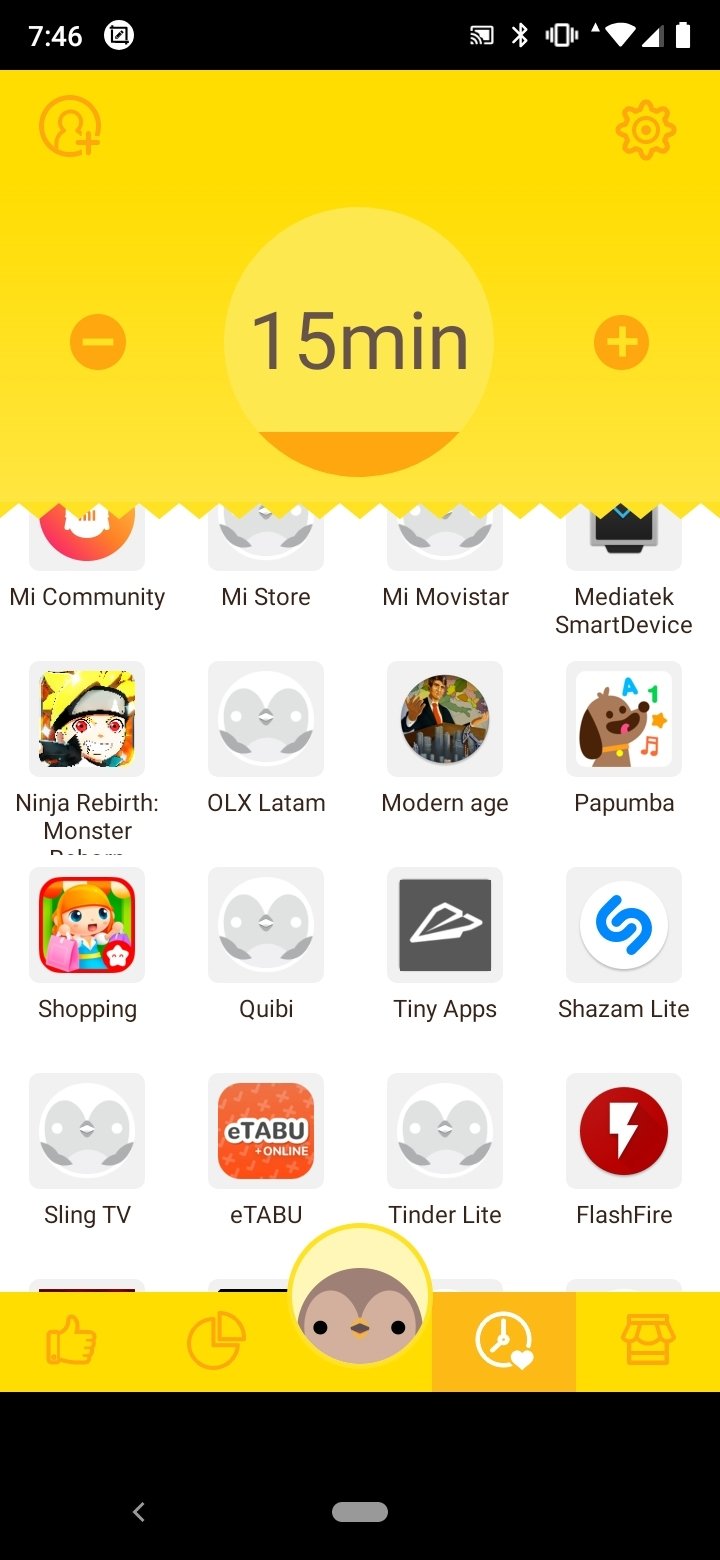This screenshot has height=1560, width=720.
Task: Select the Modern age app
Action: [x=445, y=719]
